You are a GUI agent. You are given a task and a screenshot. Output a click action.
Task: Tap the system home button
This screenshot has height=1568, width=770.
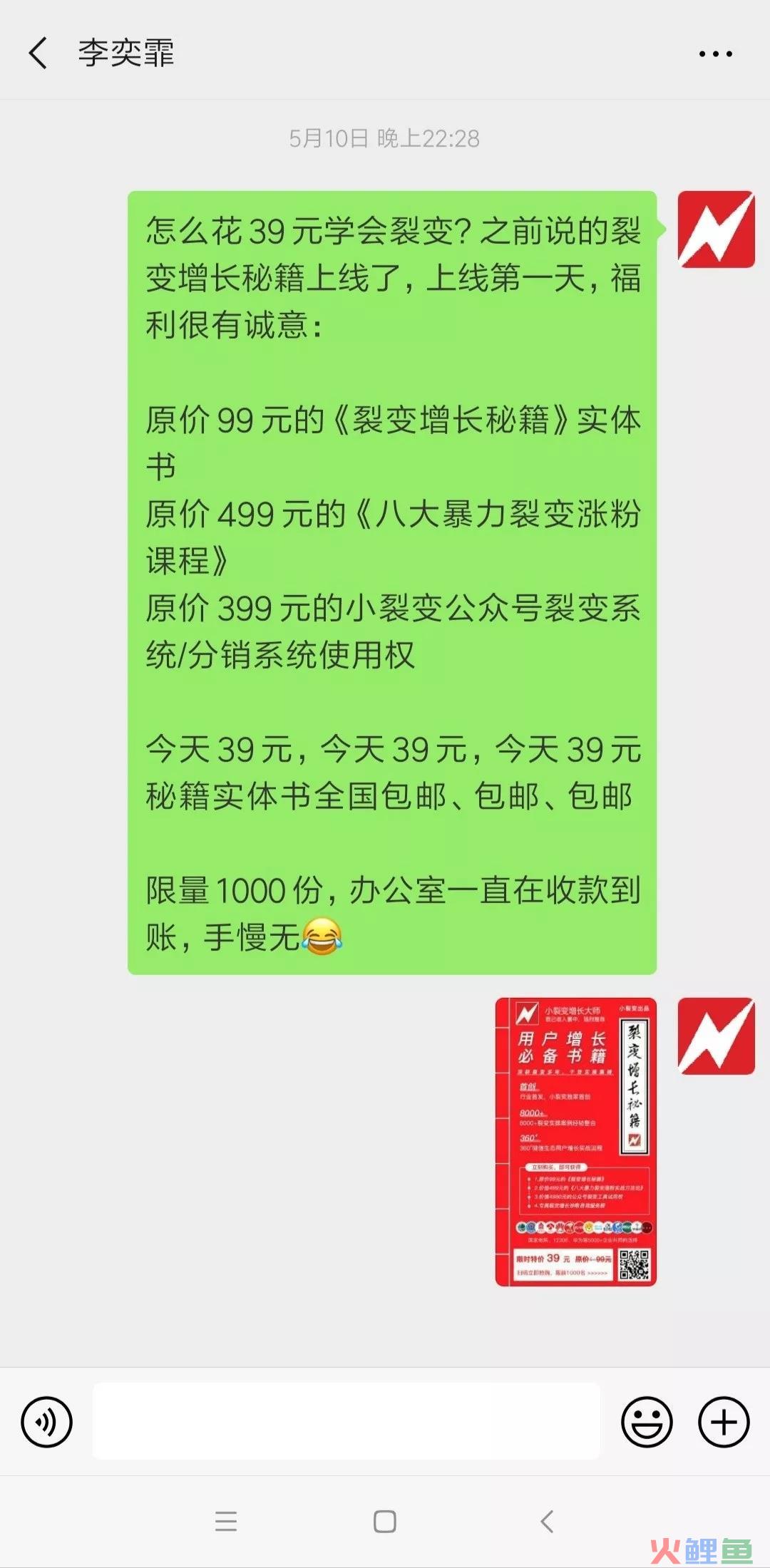pyautogui.click(x=385, y=1522)
